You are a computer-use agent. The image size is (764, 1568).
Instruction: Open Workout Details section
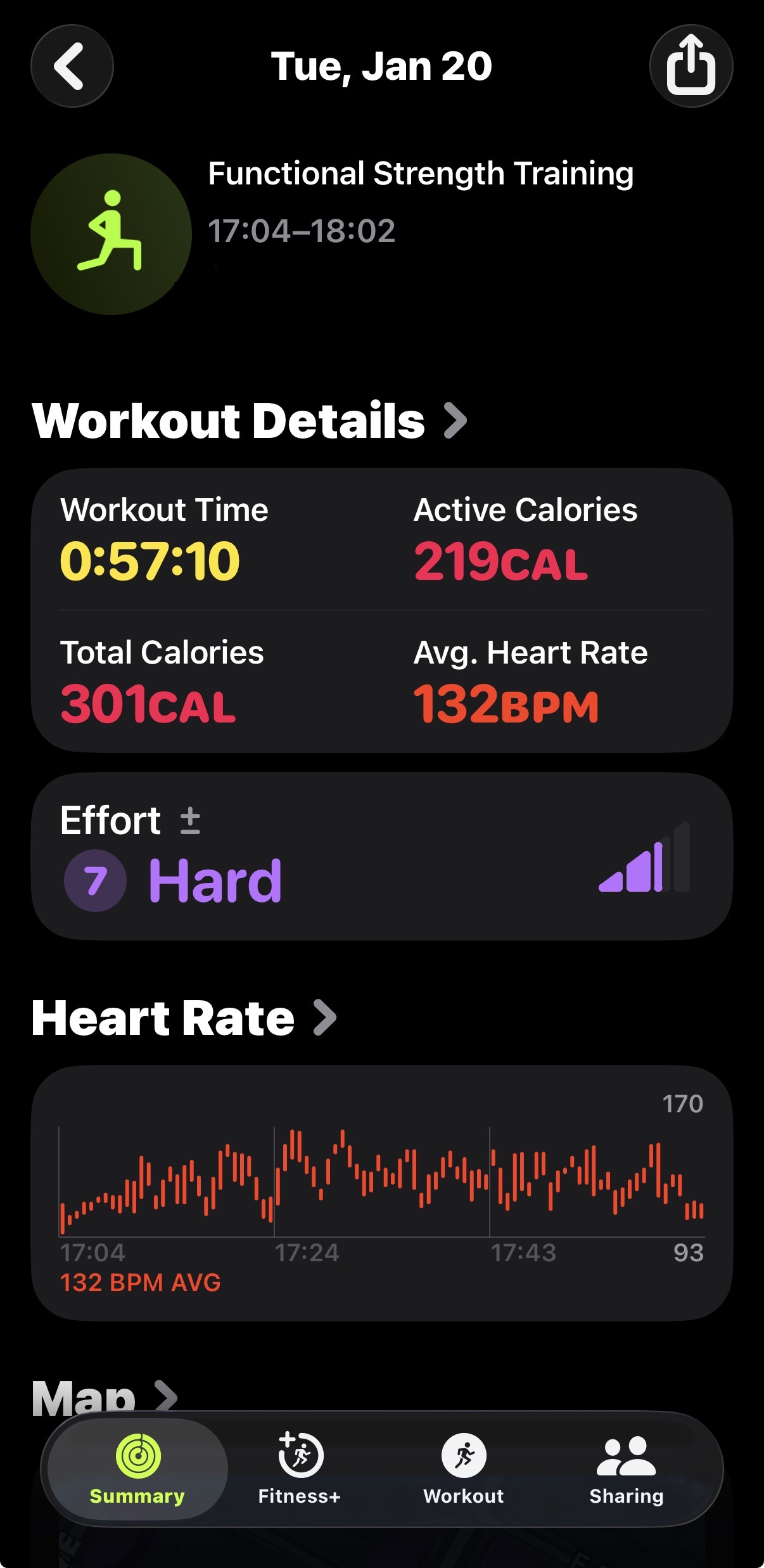click(250, 421)
